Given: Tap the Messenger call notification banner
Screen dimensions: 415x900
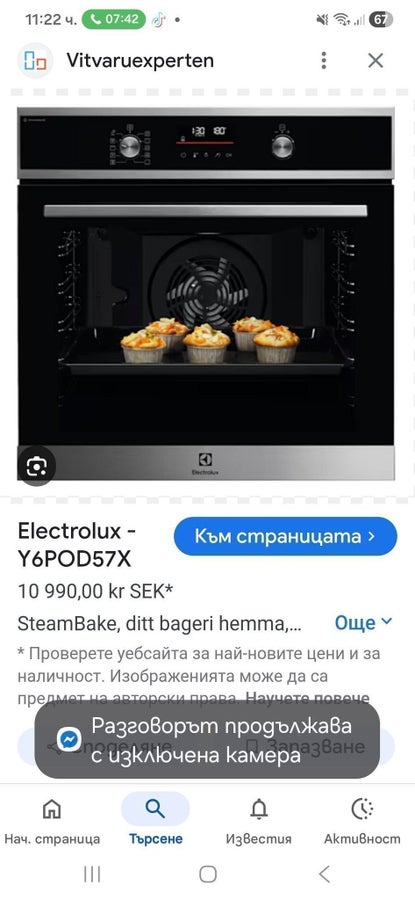Looking at the screenshot, I should click(207, 741).
